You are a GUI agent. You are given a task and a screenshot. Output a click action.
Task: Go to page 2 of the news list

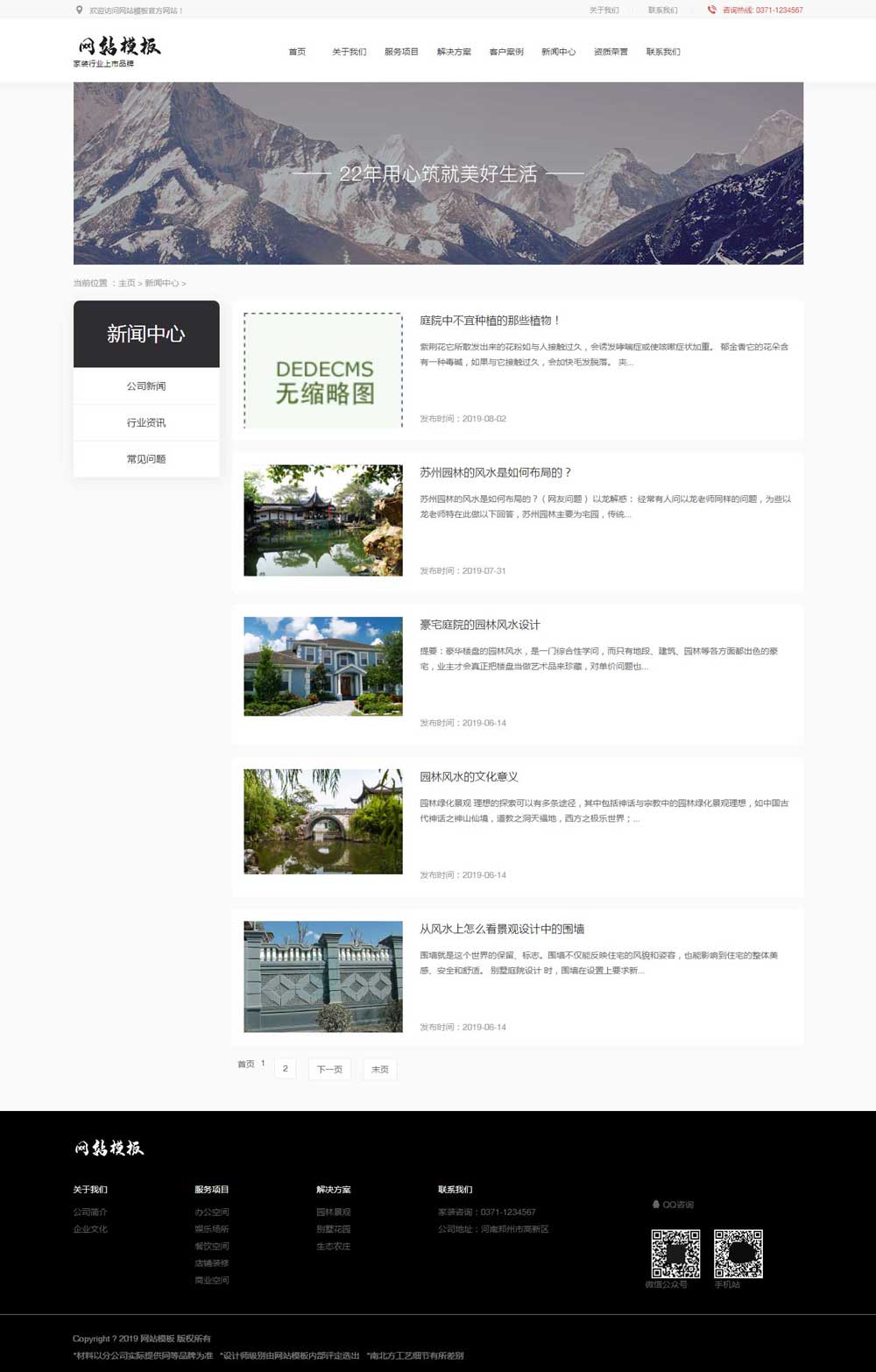(285, 1068)
